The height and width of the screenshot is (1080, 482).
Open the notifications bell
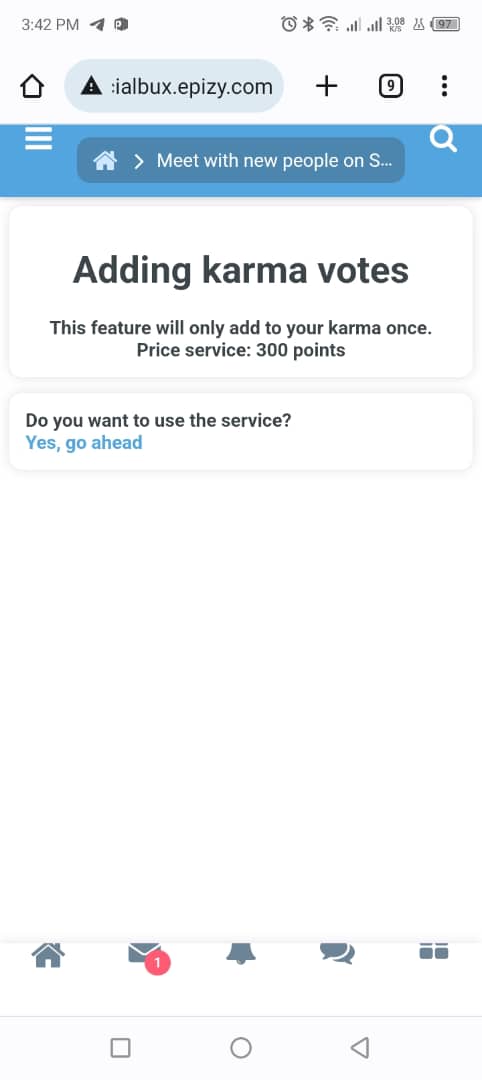click(x=241, y=953)
